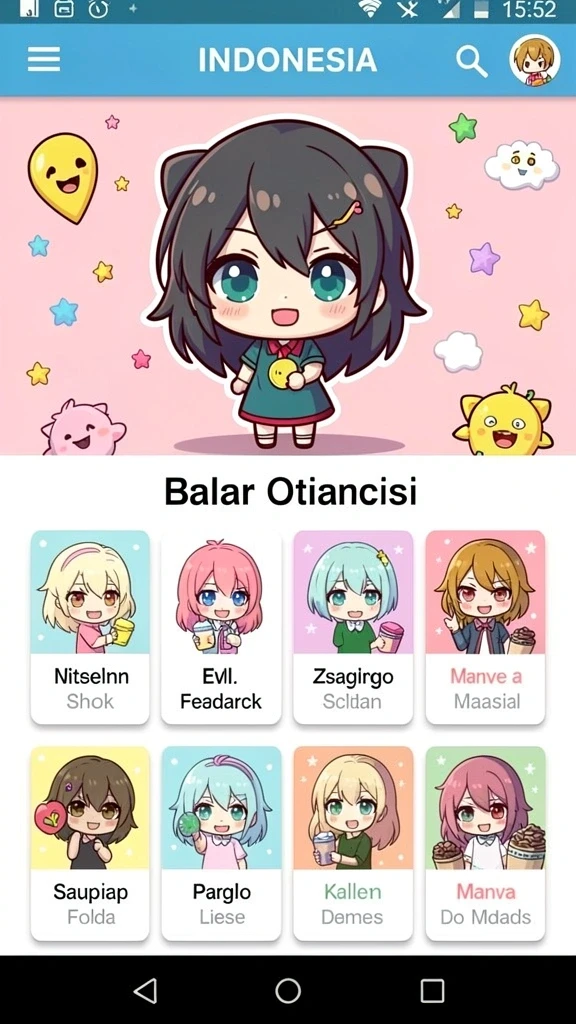Viewport: 576px width, 1024px height.
Task: Tap the search magnifier icon
Action: coord(472,61)
